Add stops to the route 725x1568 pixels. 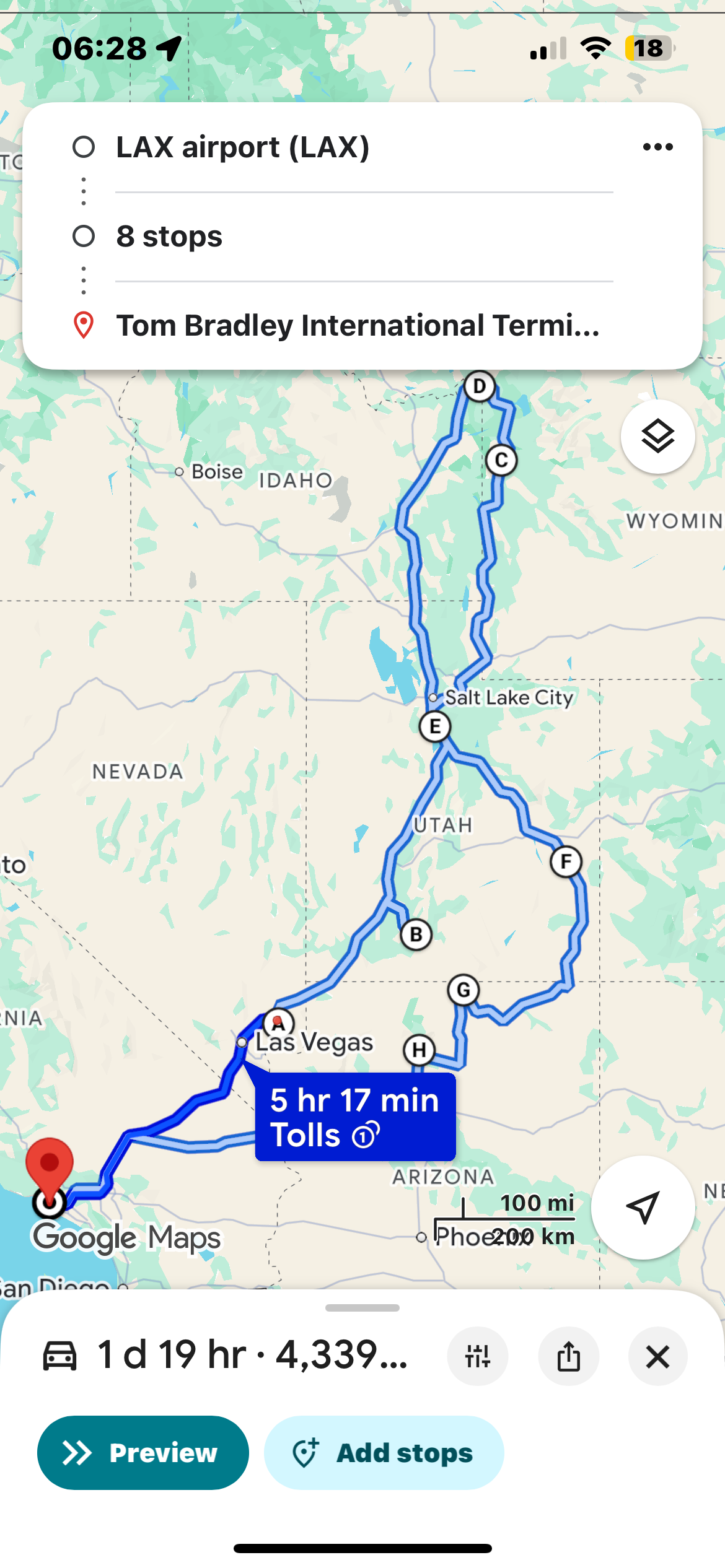(384, 1453)
